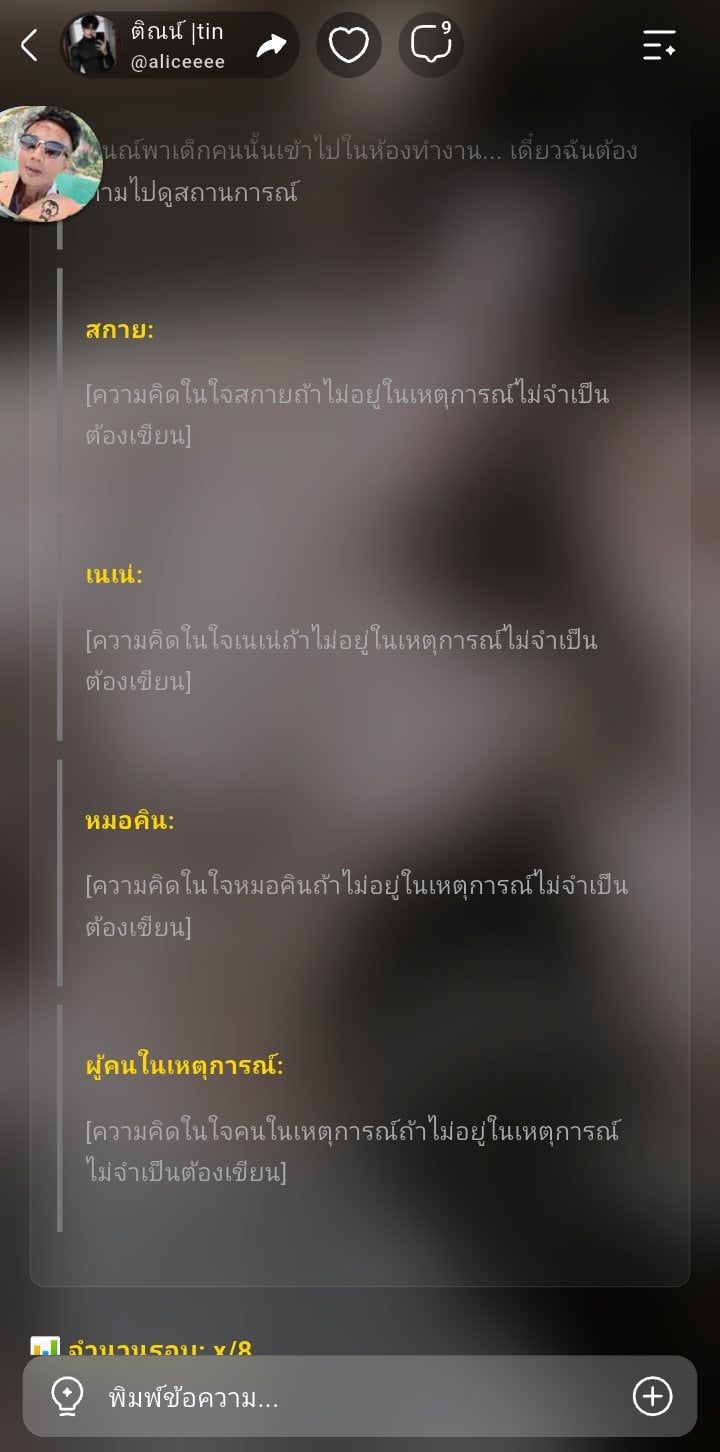Share this character chat
The height and width of the screenshot is (1452, 720).
click(271, 46)
